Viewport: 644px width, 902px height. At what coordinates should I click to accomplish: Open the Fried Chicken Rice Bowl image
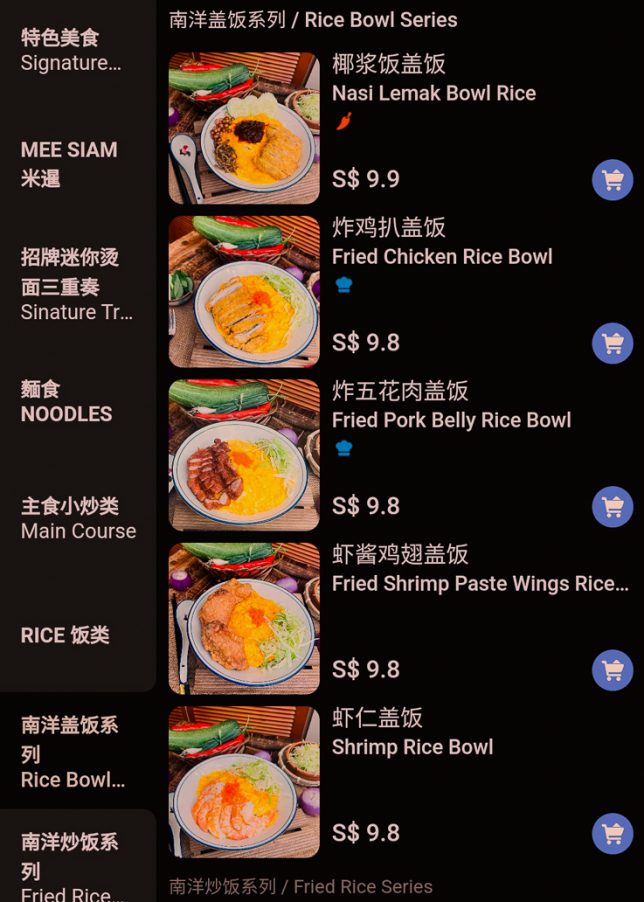(x=244, y=291)
